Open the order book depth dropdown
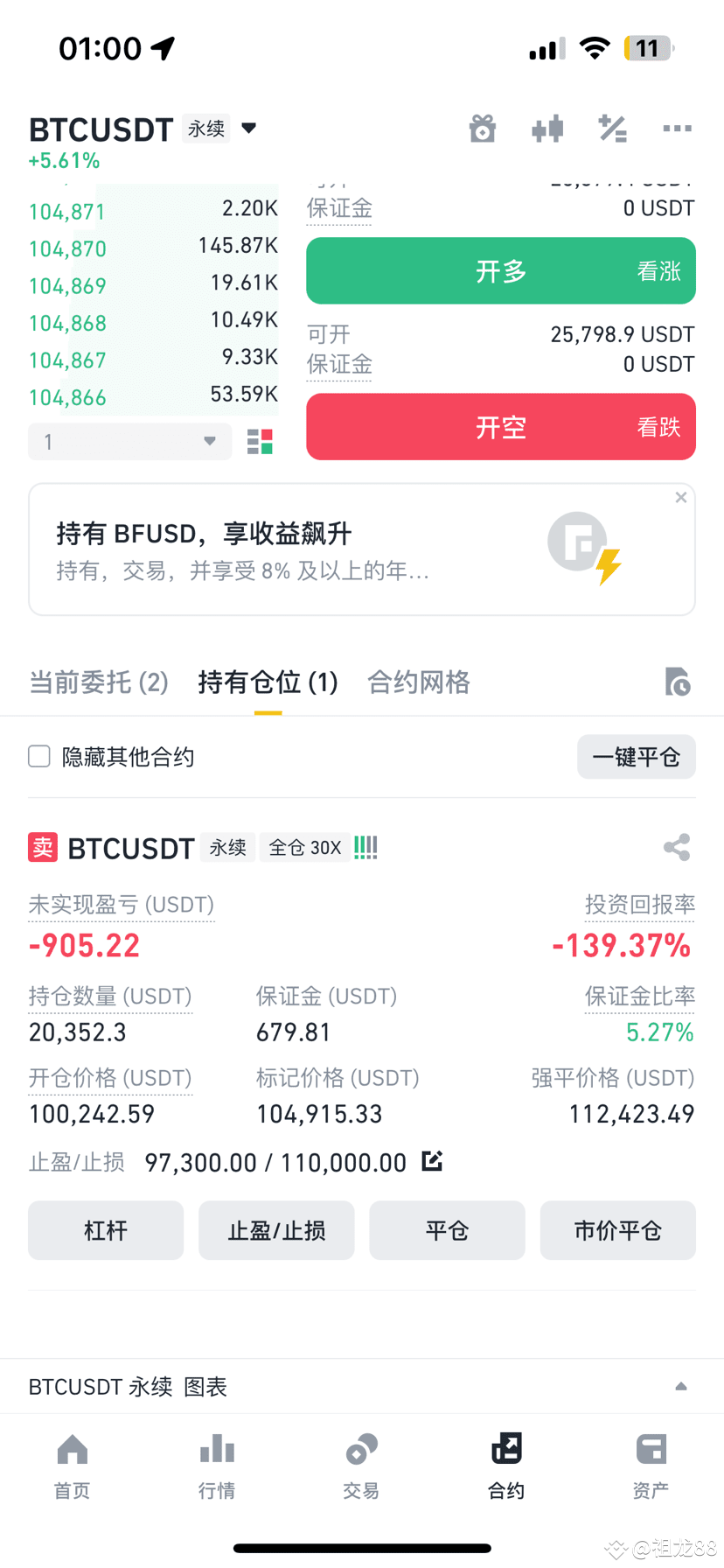Screen dimensions: 724x1568 129,442
